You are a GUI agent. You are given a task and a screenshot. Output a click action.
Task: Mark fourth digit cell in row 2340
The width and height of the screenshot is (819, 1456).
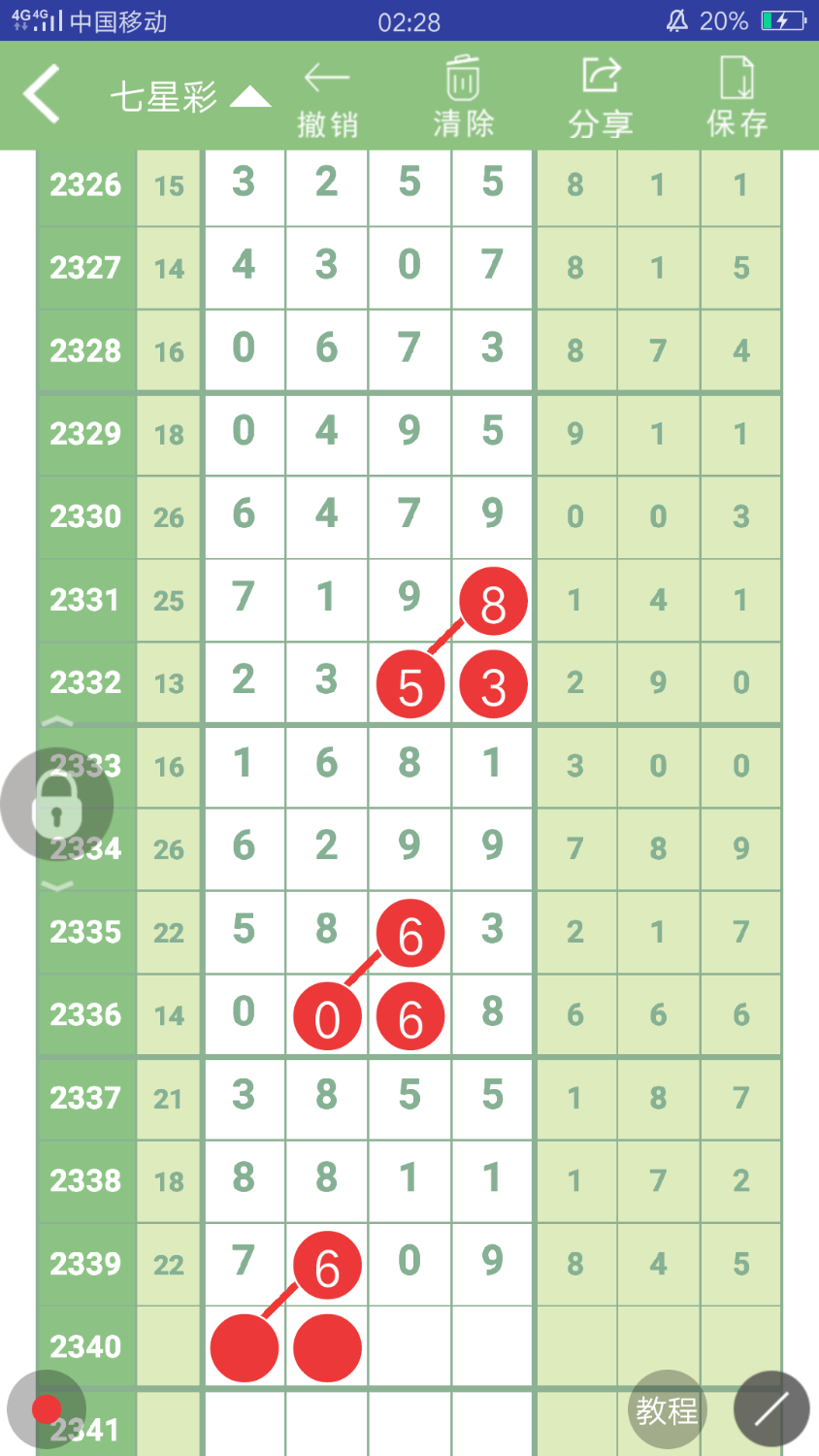[492, 1347]
